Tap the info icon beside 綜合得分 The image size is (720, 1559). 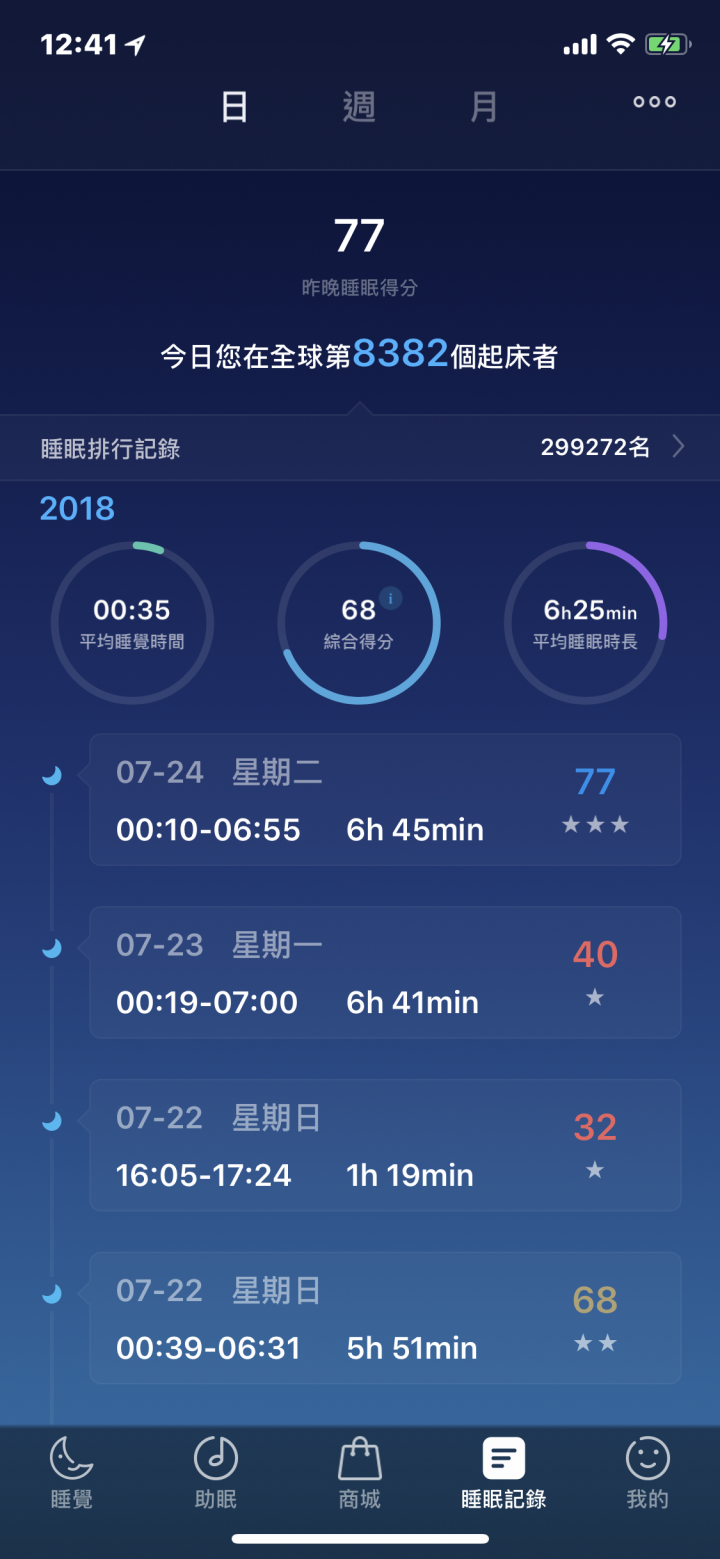tap(391, 598)
